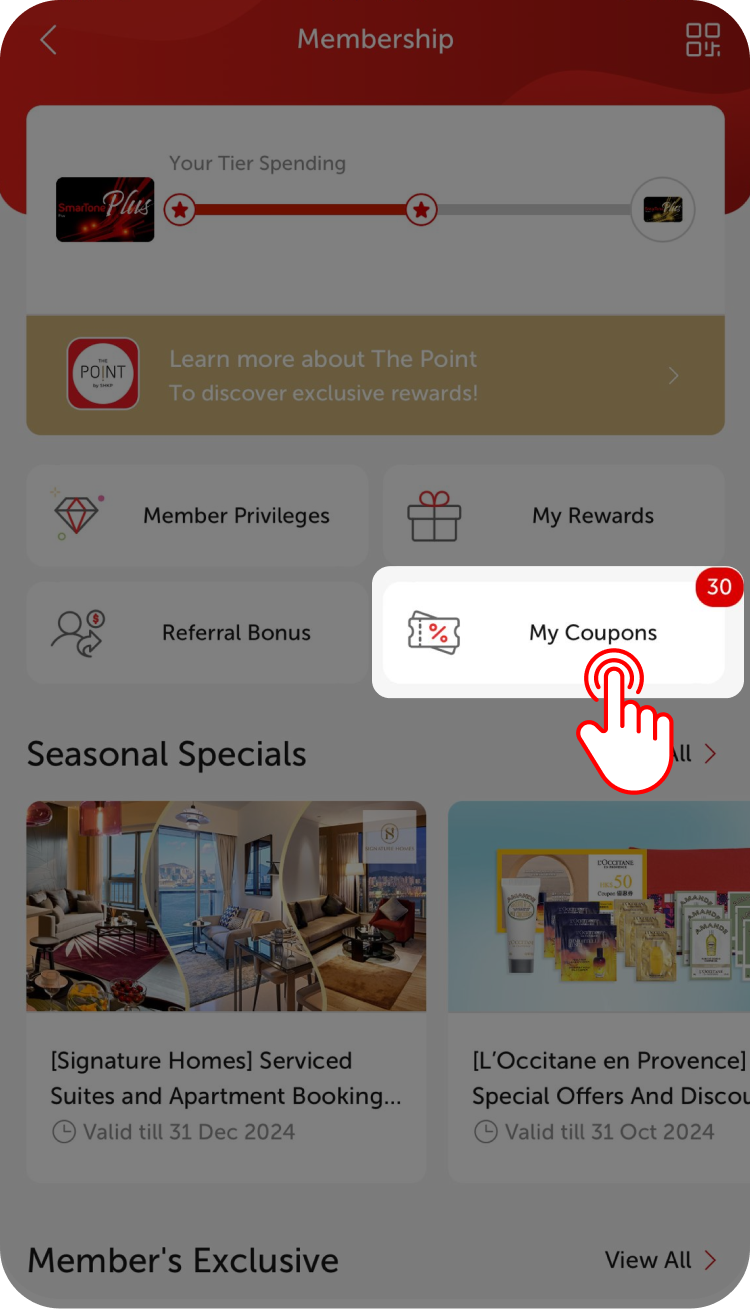Go back from Membership screen
The height and width of the screenshot is (1309, 750).
tap(48, 40)
